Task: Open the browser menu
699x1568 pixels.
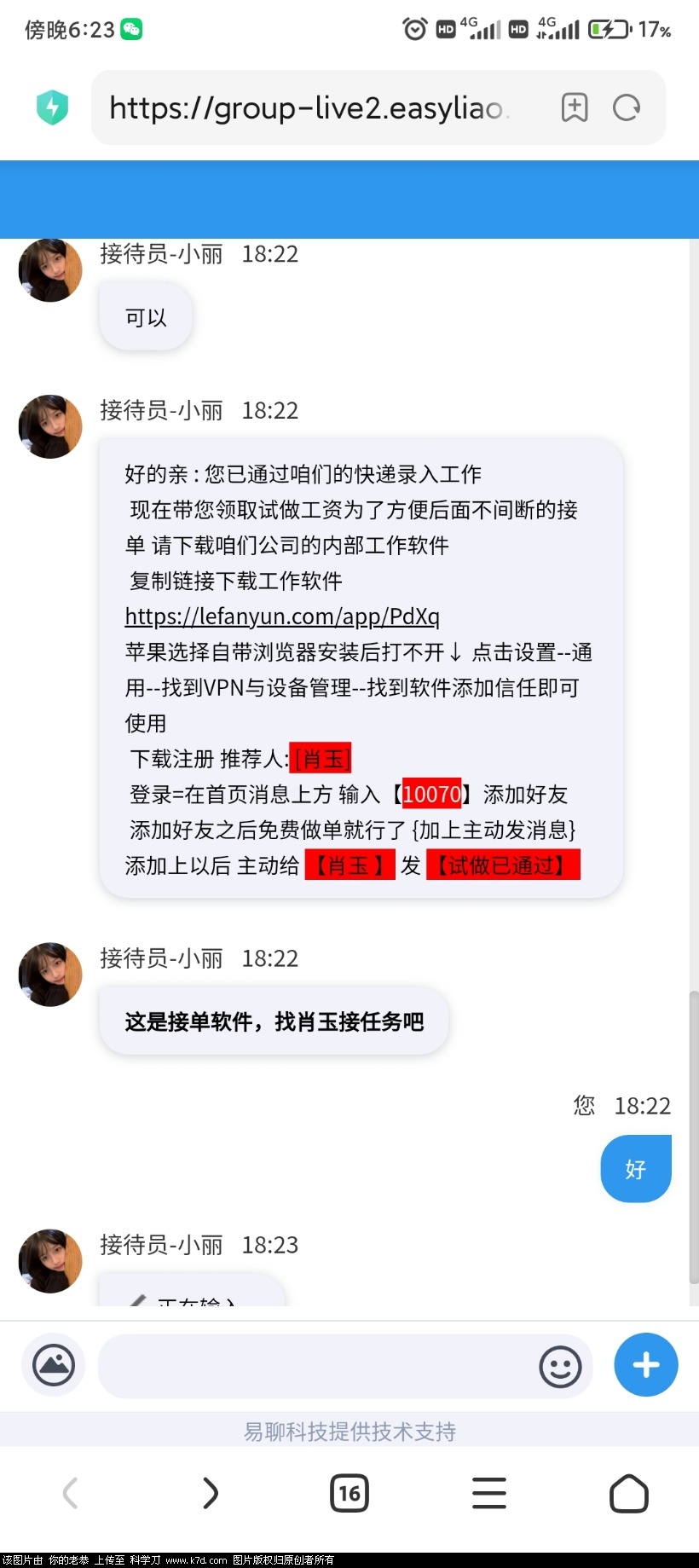Action: (488, 1493)
